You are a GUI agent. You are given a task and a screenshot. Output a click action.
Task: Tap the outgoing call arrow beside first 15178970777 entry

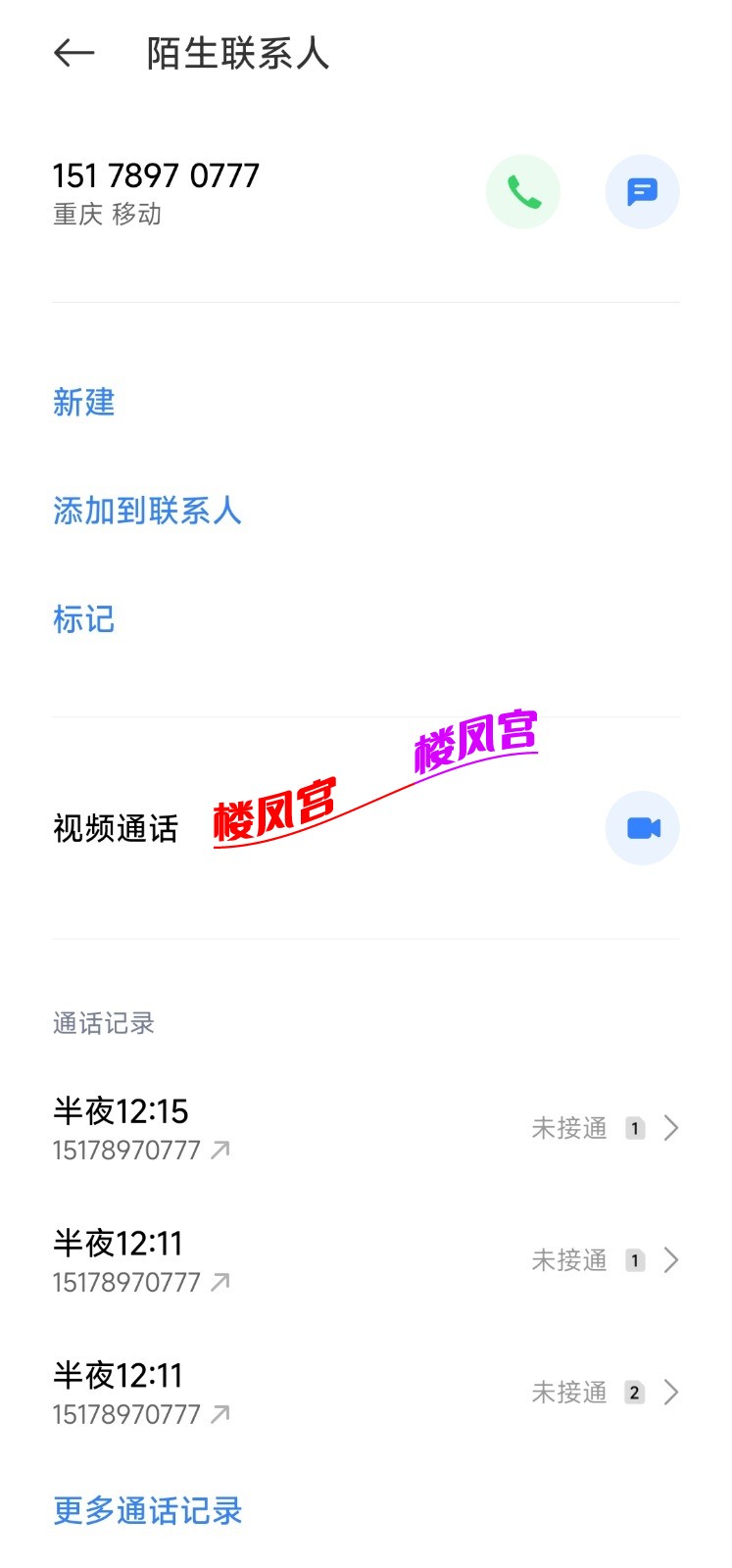click(x=222, y=1149)
